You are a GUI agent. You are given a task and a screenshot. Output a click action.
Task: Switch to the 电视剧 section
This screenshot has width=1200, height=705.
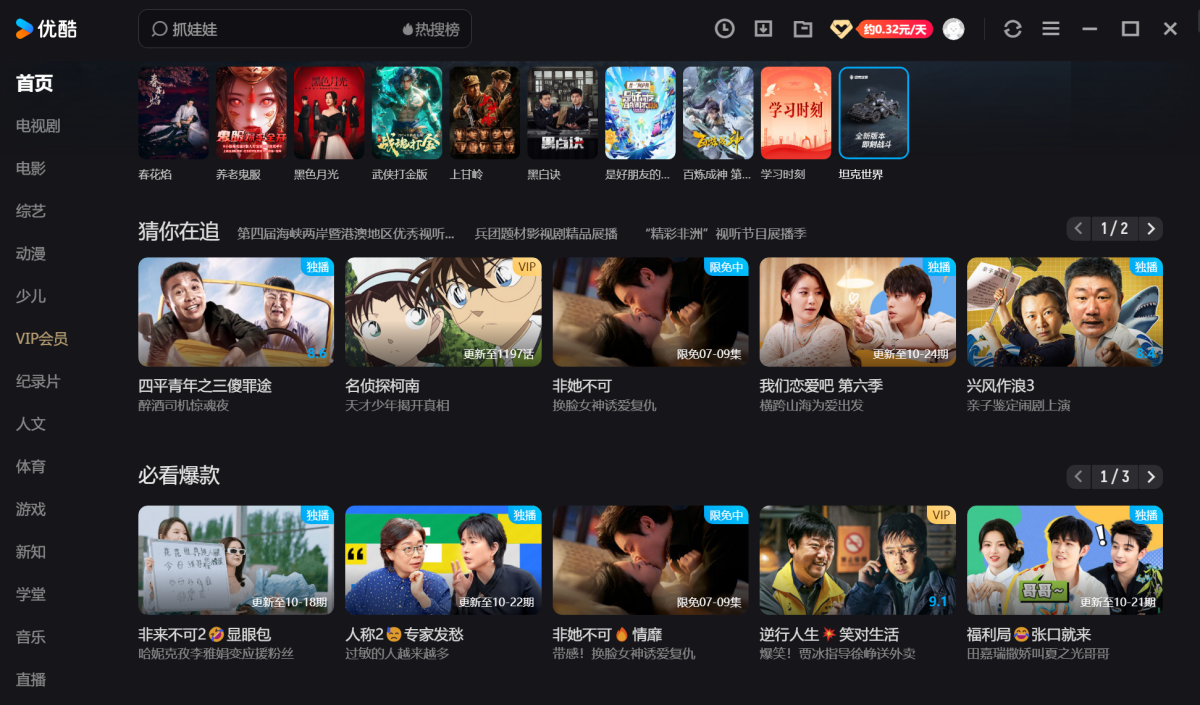pos(38,126)
